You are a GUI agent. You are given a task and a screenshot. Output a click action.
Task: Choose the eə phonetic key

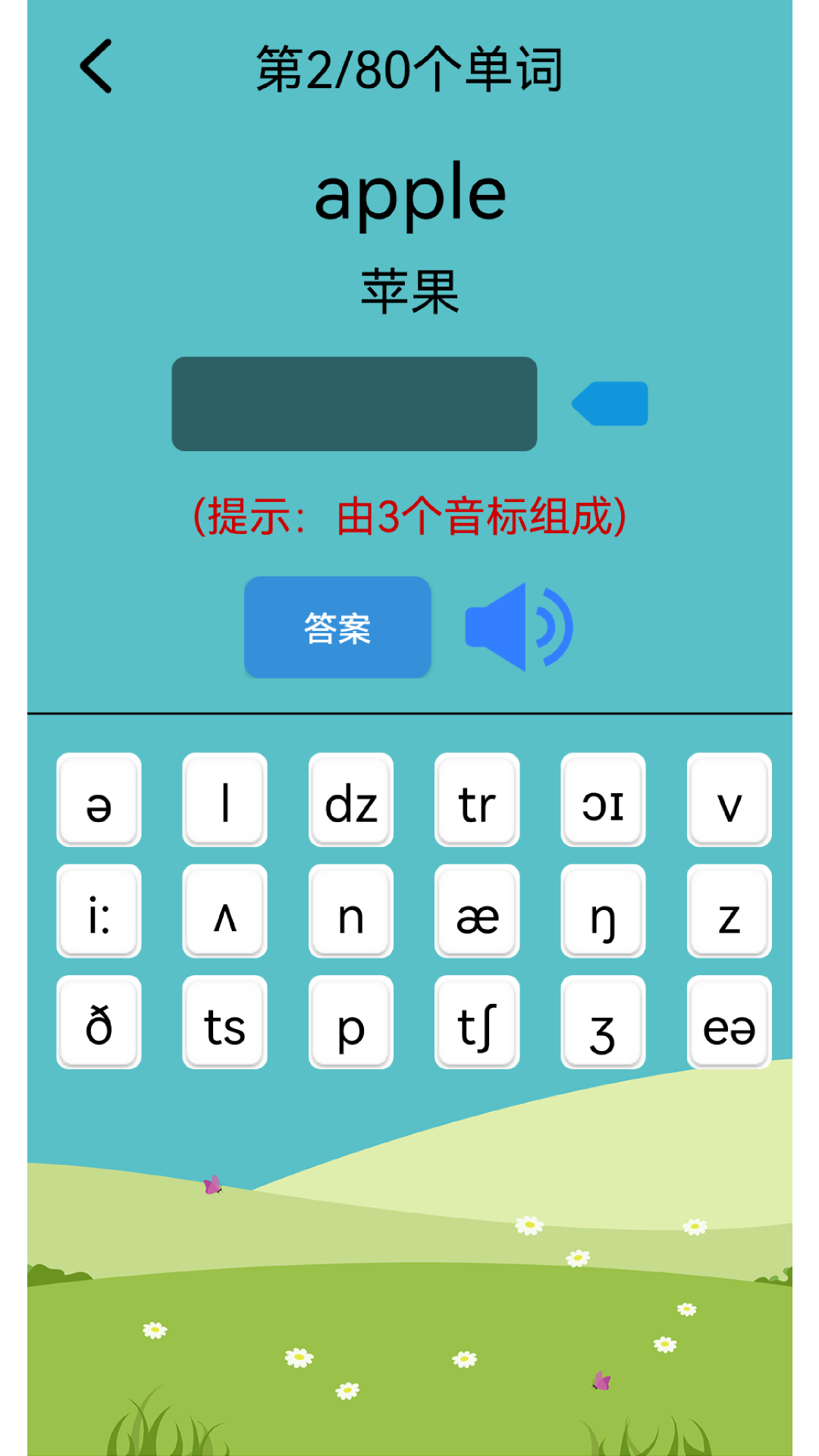point(729,1022)
